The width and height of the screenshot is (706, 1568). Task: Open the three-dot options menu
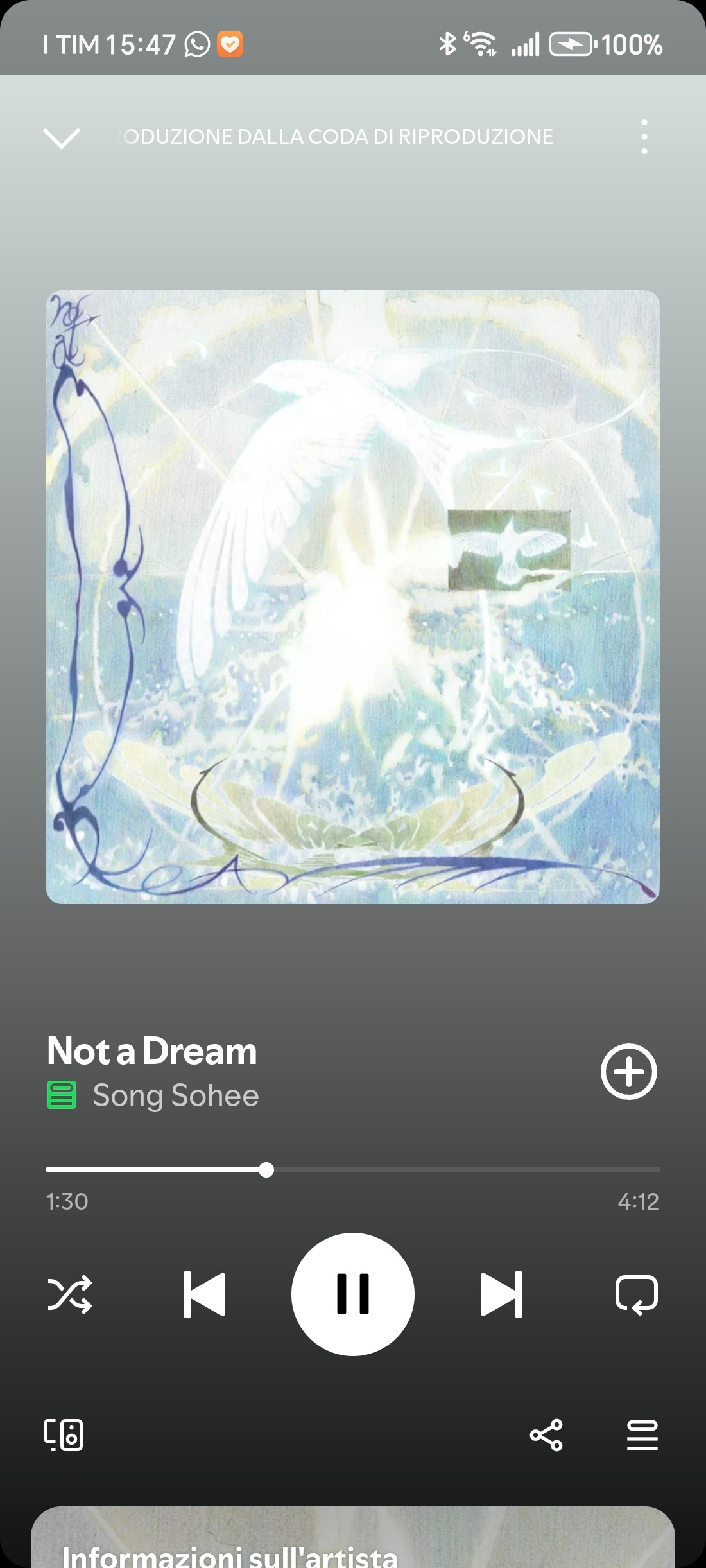coord(644,137)
